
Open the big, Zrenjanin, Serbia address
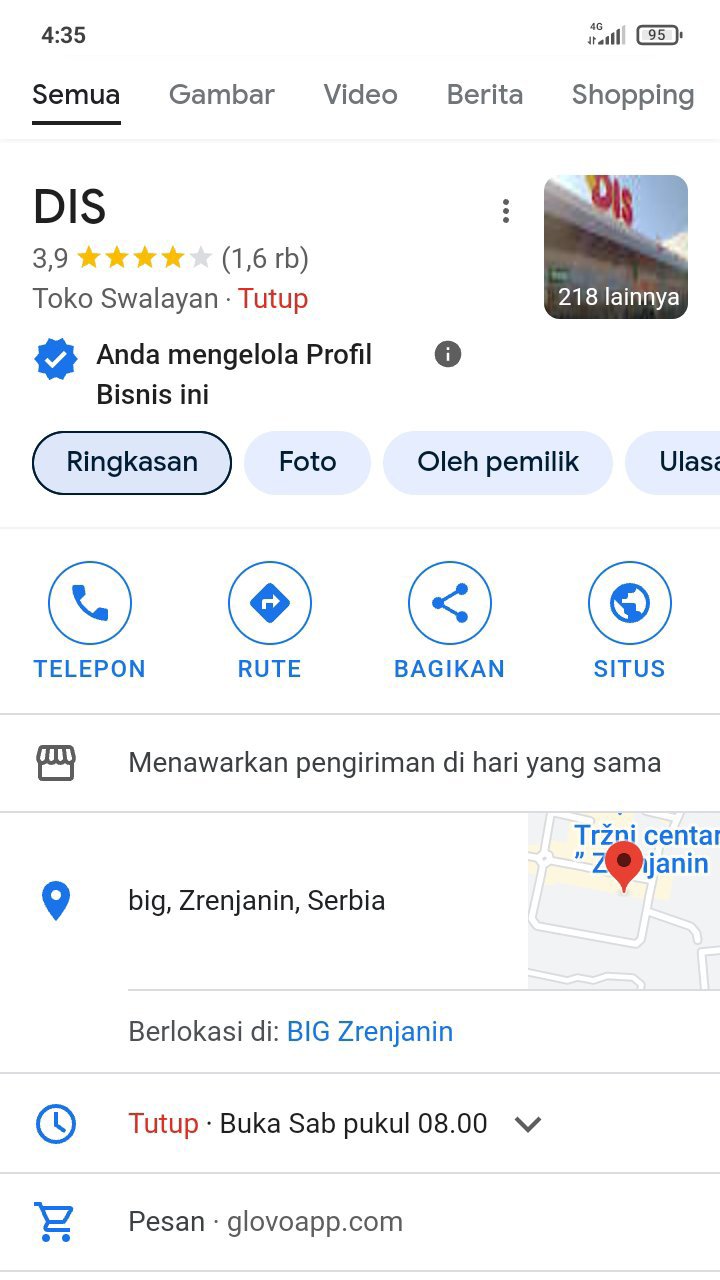coord(256,901)
